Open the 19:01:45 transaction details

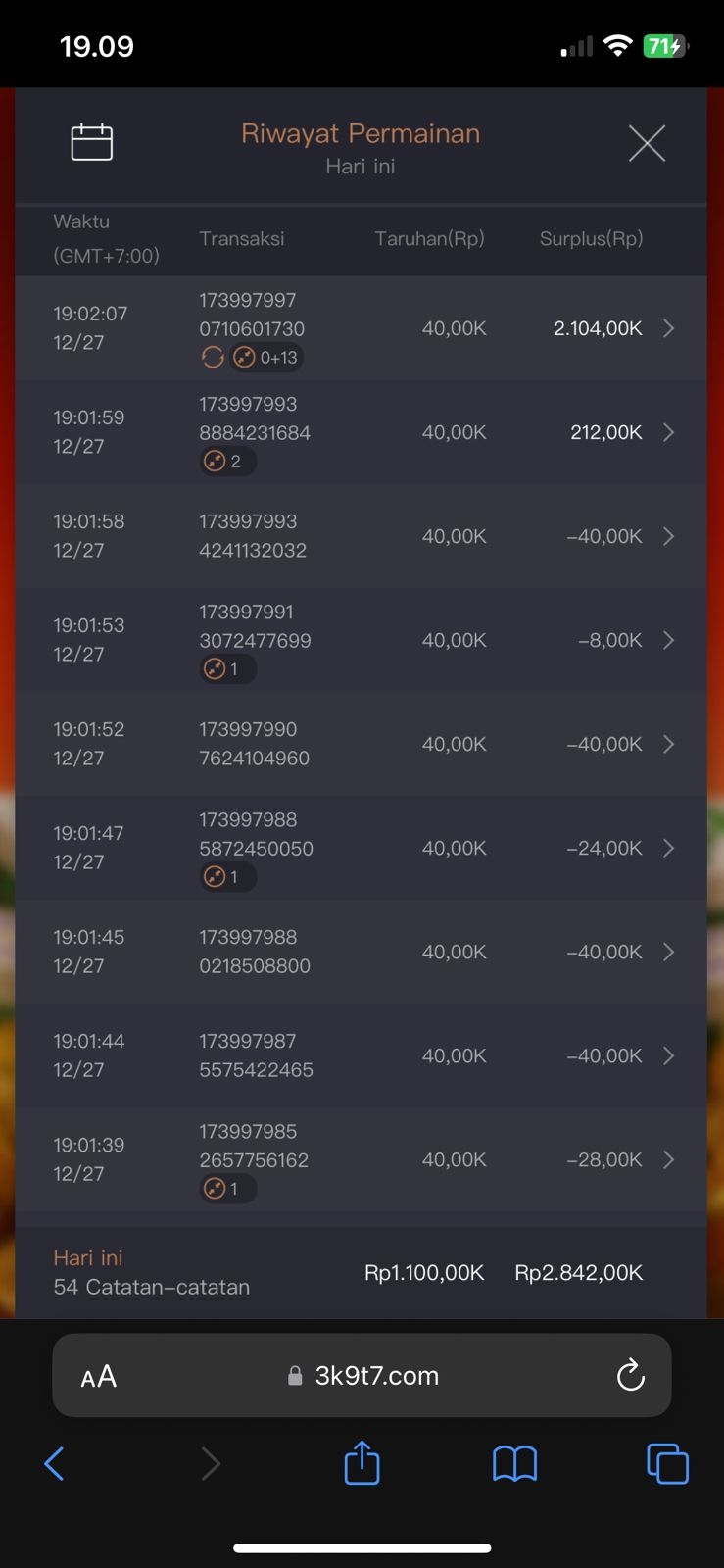[667, 952]
